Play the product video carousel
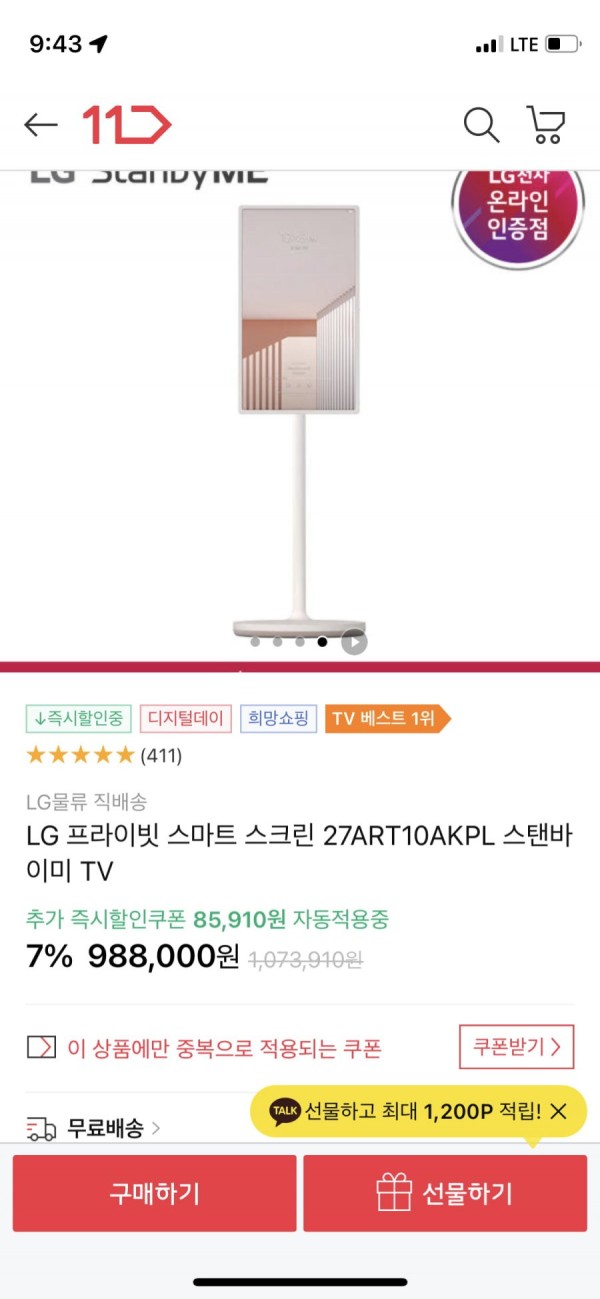The width and height of the screenshot is (600, 1299). pyautogui.click(x=354, y=642)
